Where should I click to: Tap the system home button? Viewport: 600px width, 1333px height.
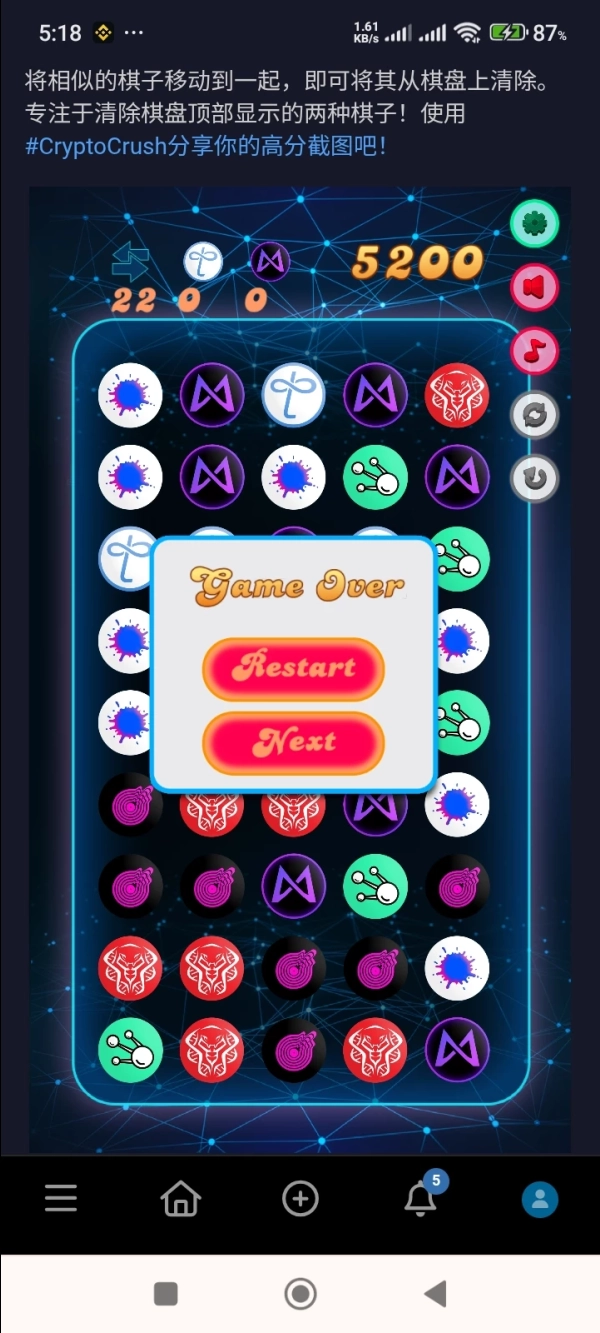click(300, 1294)
